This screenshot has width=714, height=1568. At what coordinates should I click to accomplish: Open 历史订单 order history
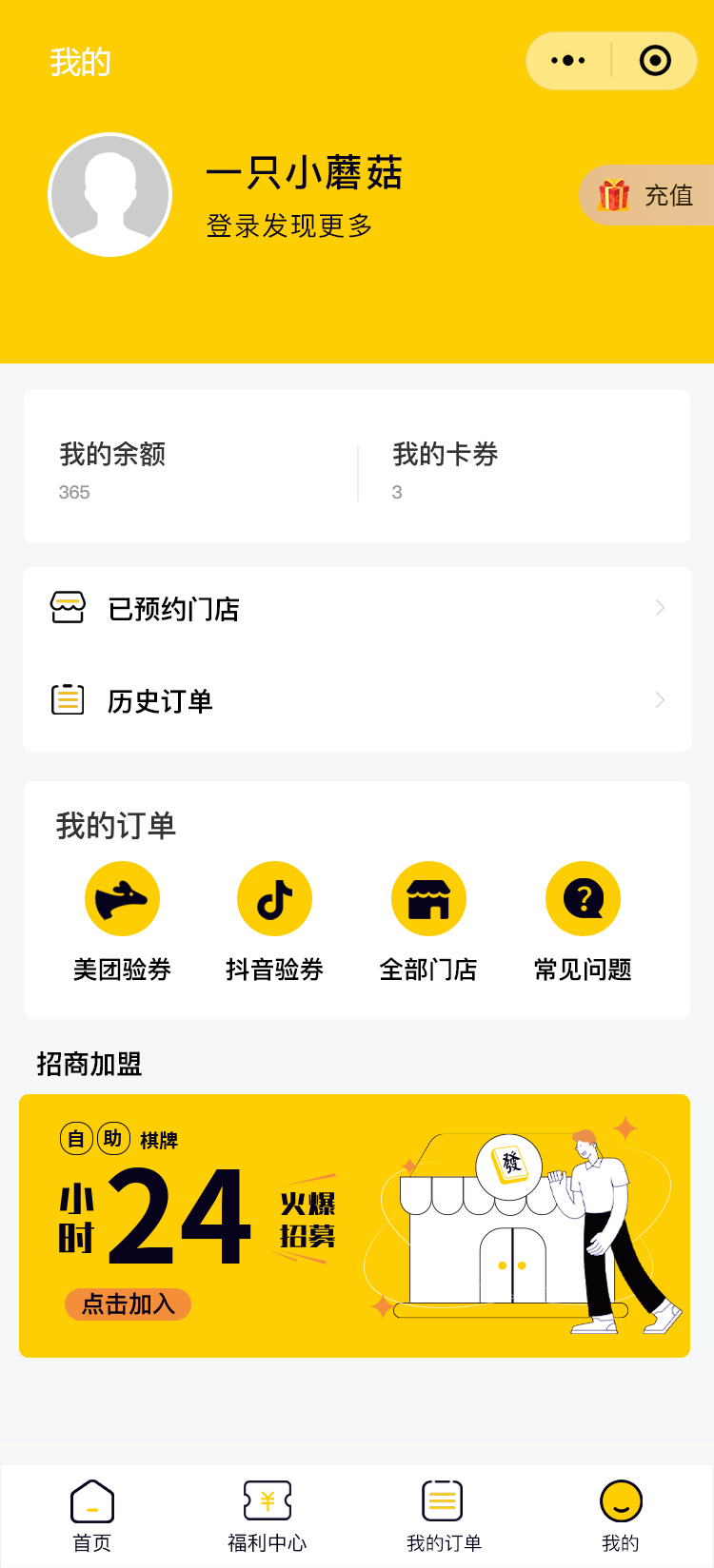click(x=357, y=701)
